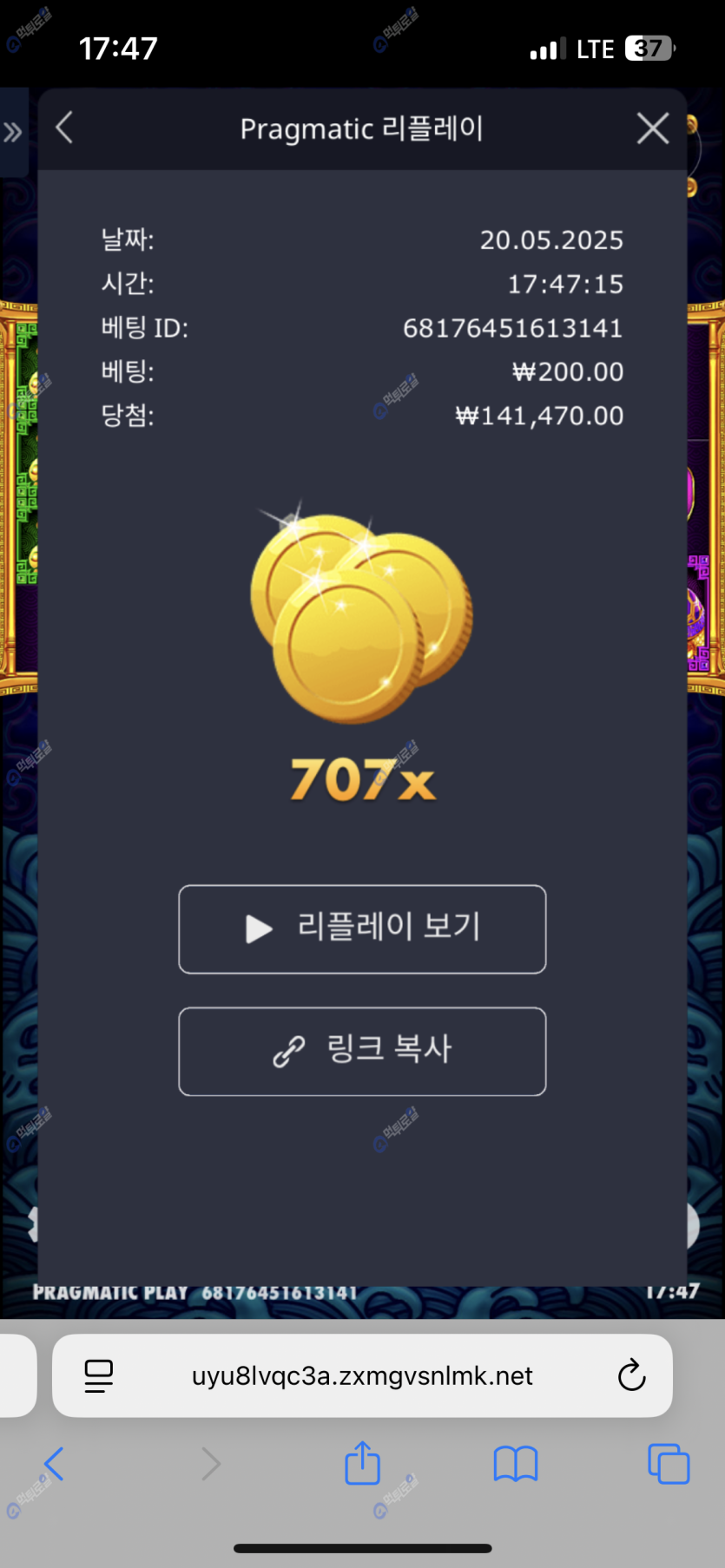Screen dimensions: 725x1568
Task: Open Safari page settings menu icon
Action: (x=99, y=1375)
